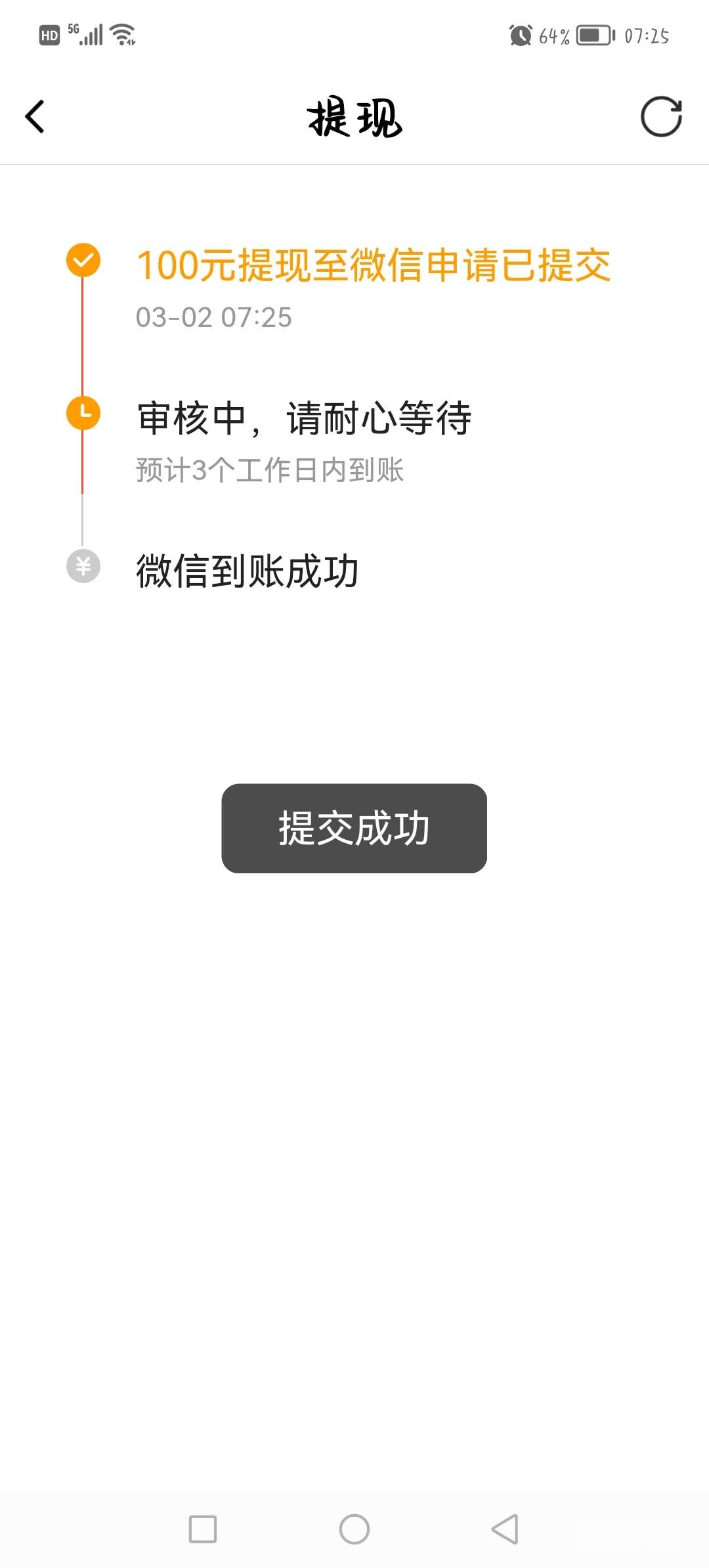Image resolution: width=709 pixels, height=1568 pixels.
Task: Refresh the withdrawal status
Action: (661, 117)
